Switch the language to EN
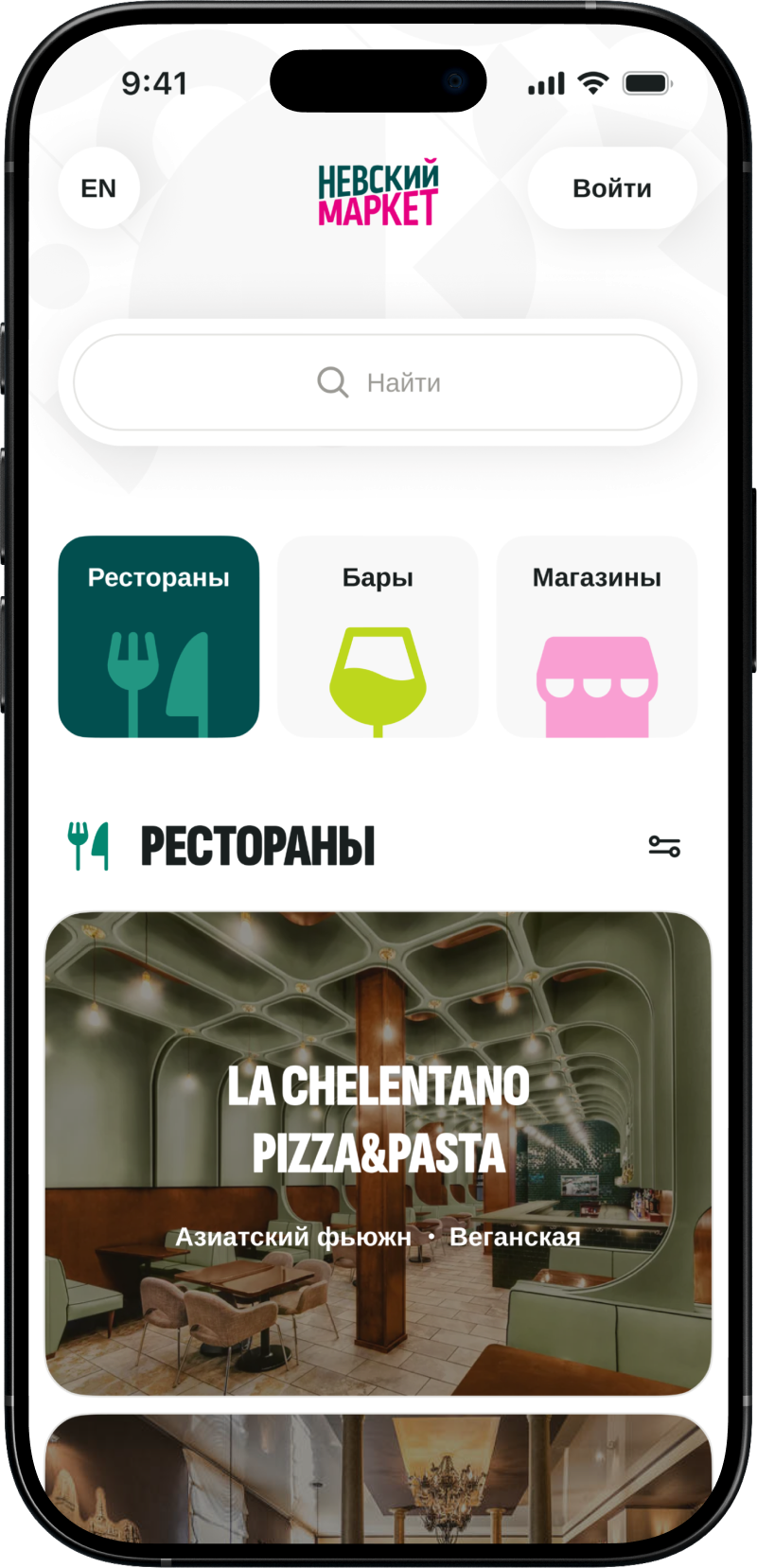 (98, 188)
